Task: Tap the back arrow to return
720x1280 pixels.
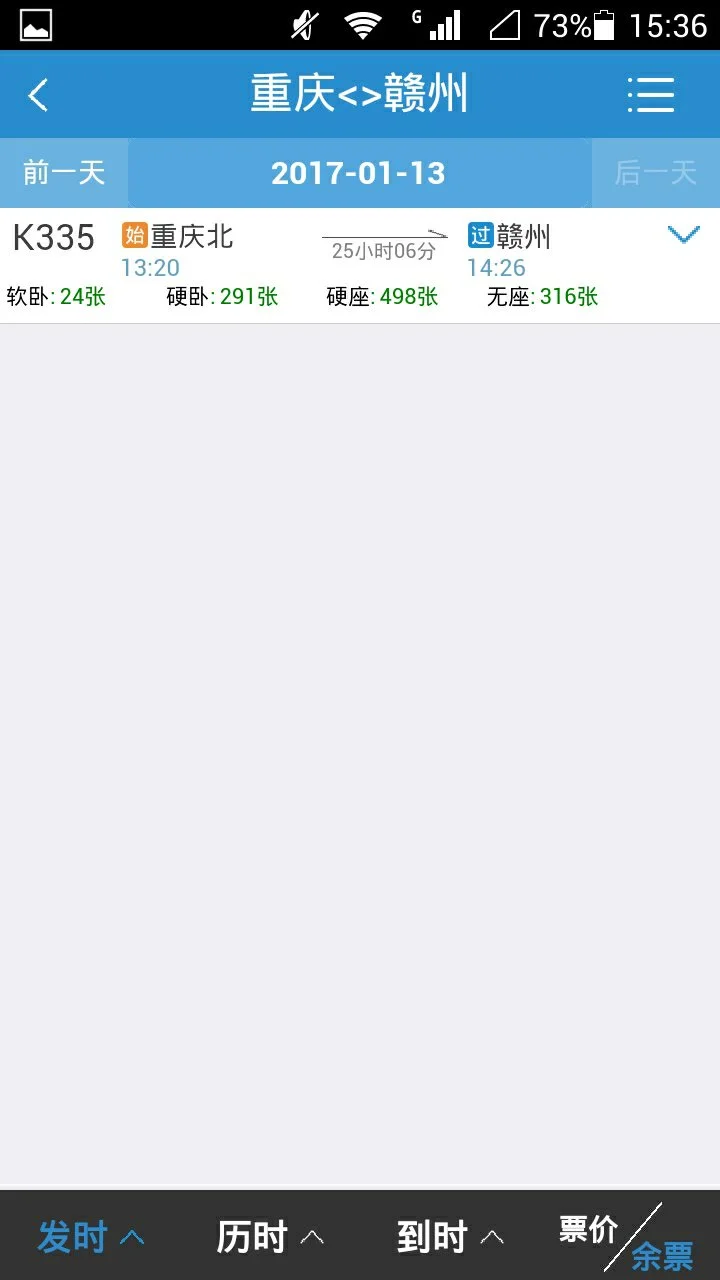Action: pyautogui.click(x=38, y=94)
